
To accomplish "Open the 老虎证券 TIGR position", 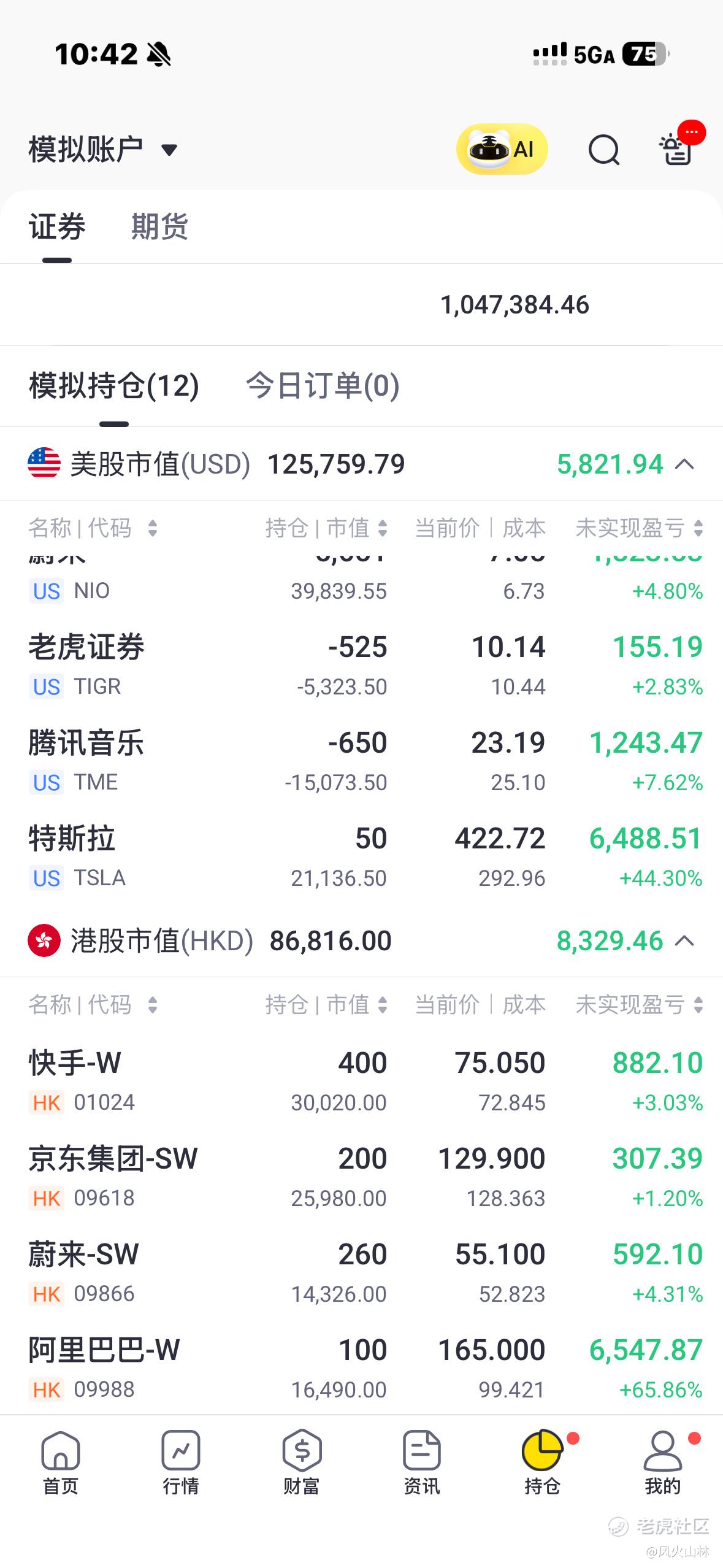I will point(362,666).
